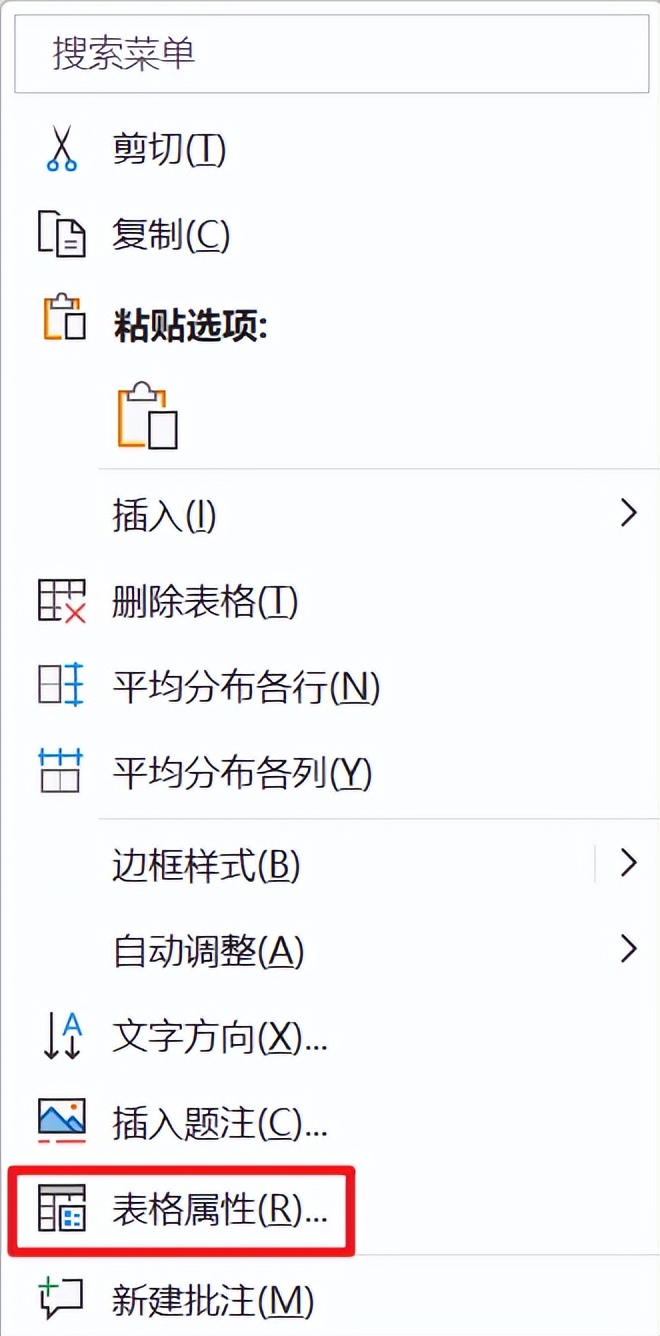Tap the 搜索菜单 search box
Viewport: 660px width, 1336px height.
tap(332, 55)
